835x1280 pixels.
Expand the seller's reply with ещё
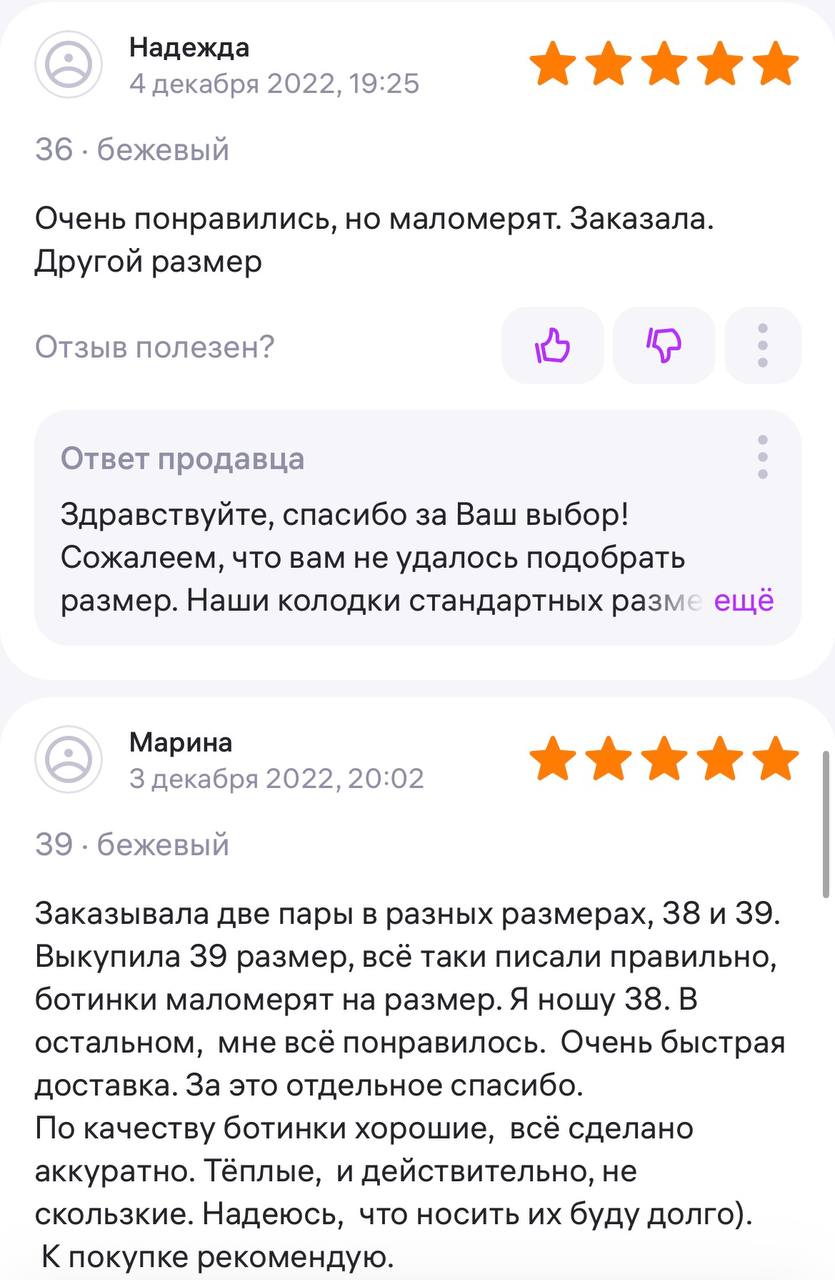[744, 602]
